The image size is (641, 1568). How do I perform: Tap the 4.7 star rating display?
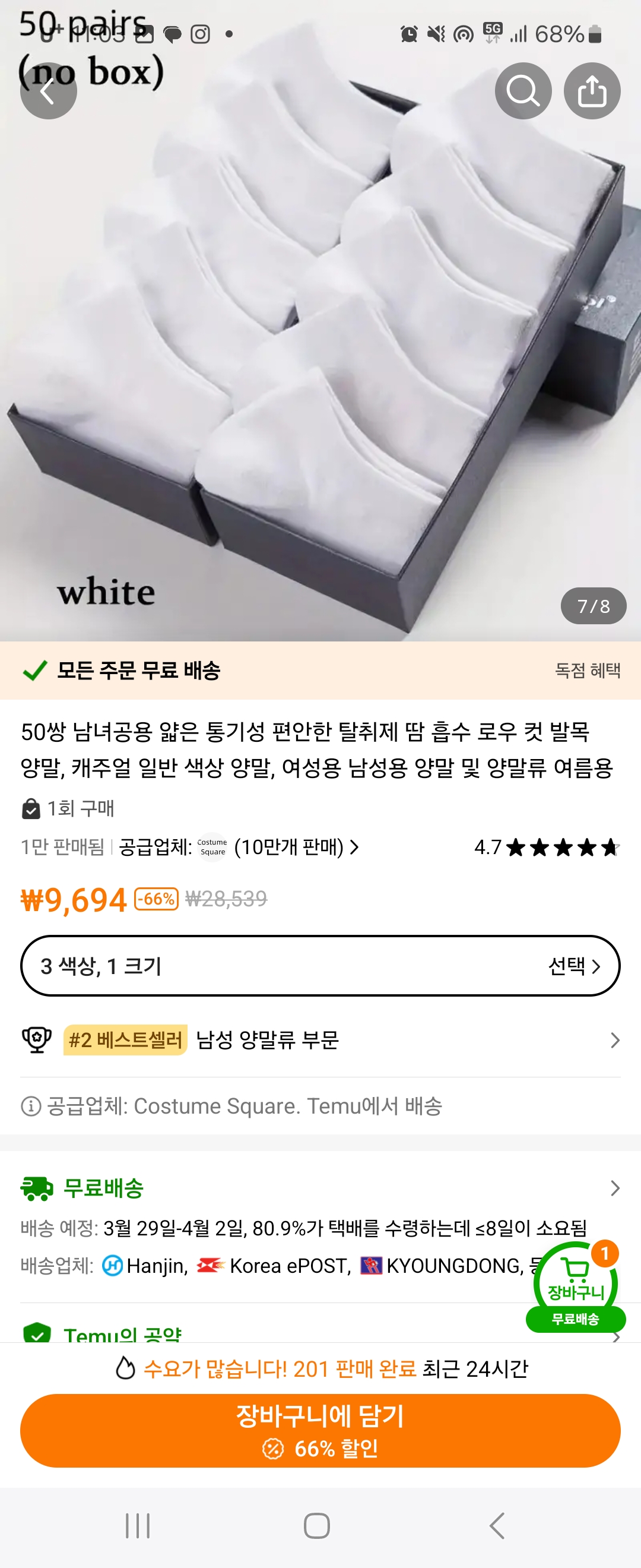(547, 848)
